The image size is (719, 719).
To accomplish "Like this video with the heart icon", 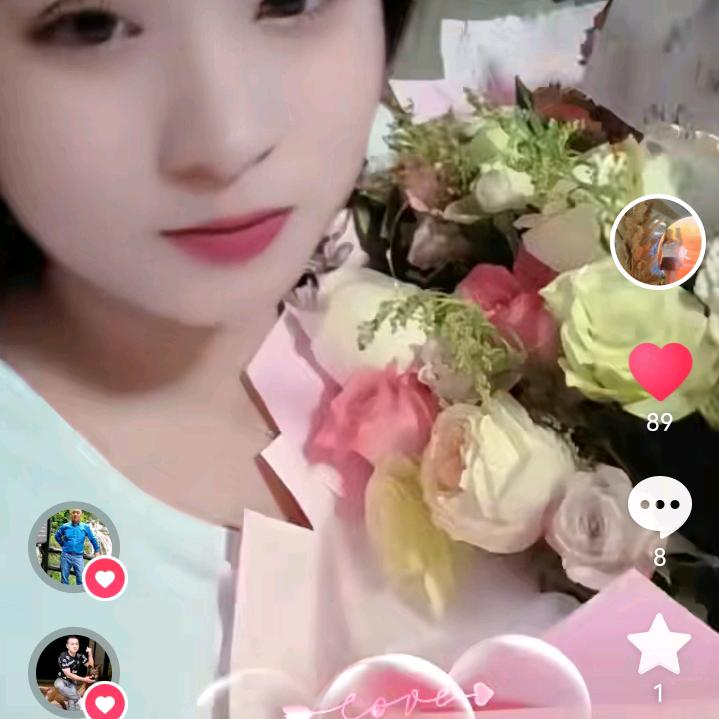I will click(660, 371).
